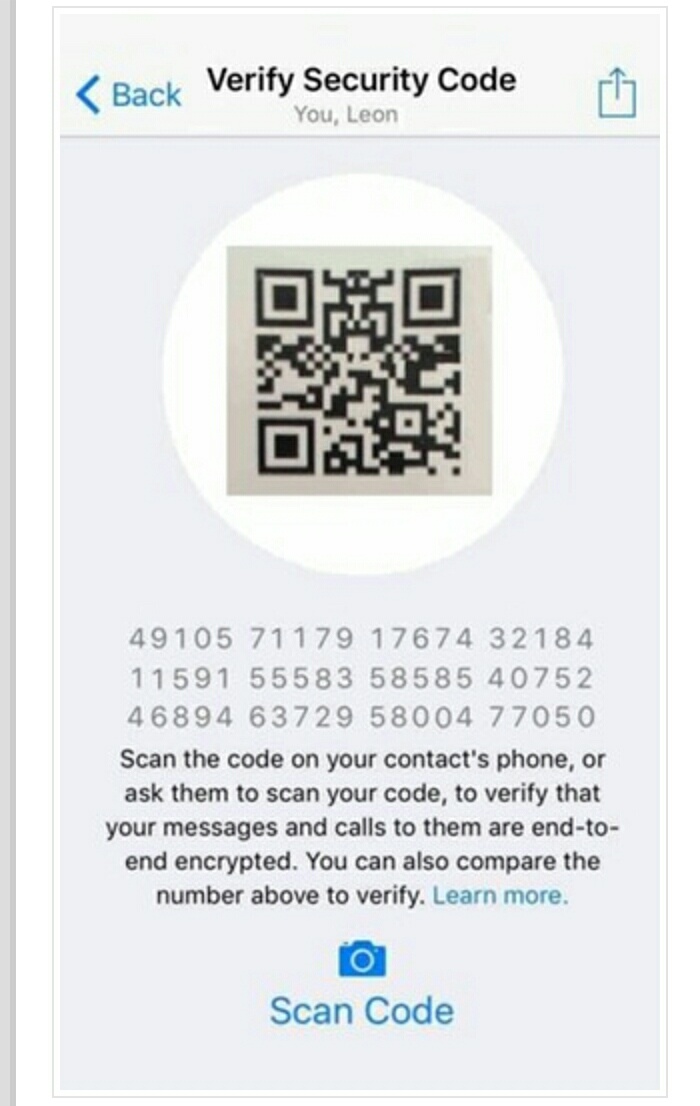Tap Scan Code to open camera
700x1106 pixels.
coord(361,1010)
